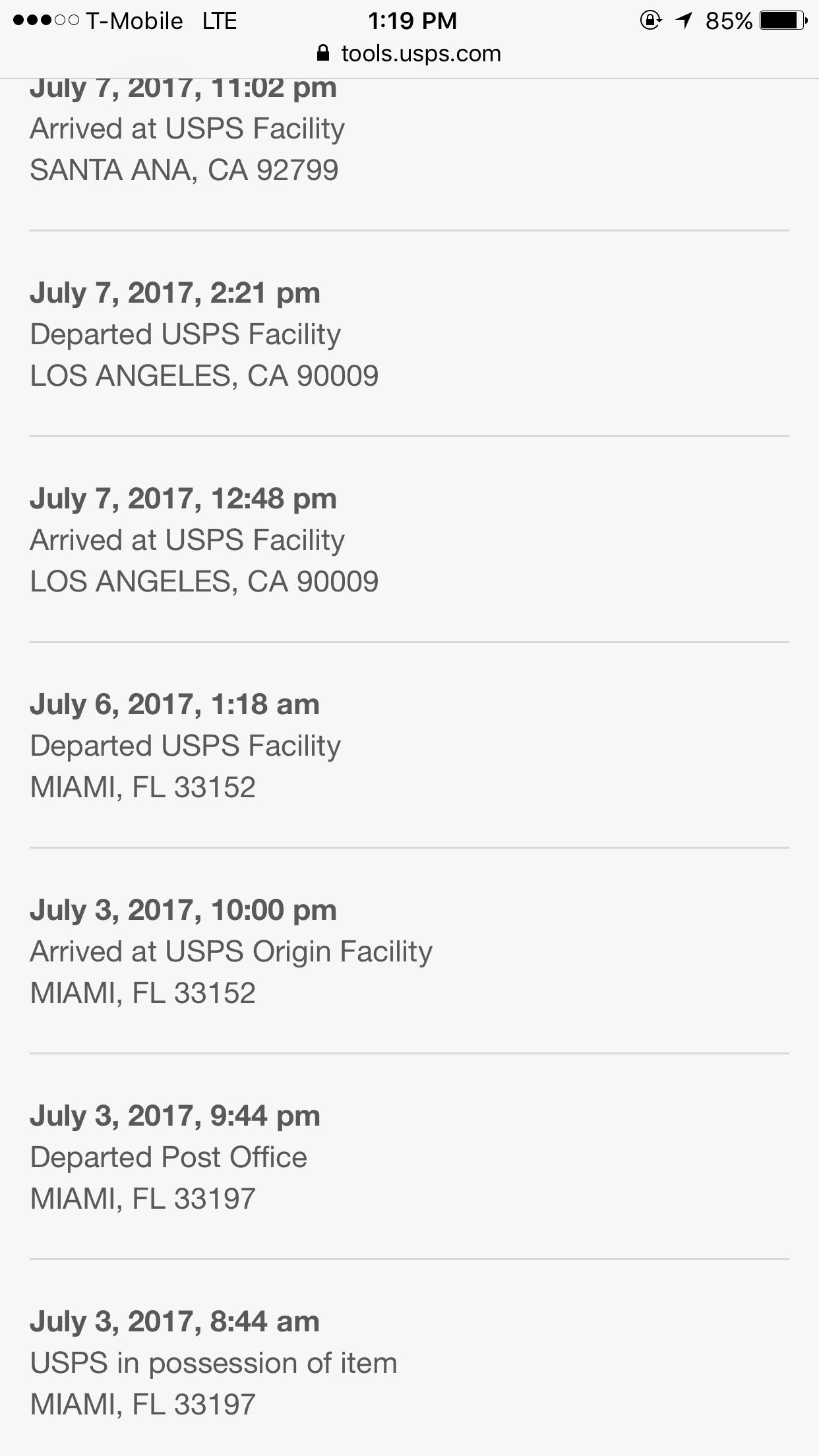Viewport: 819px width, 1456px height.
Task: Tap the tools.usps.com address bar
Action: [409, 53]
